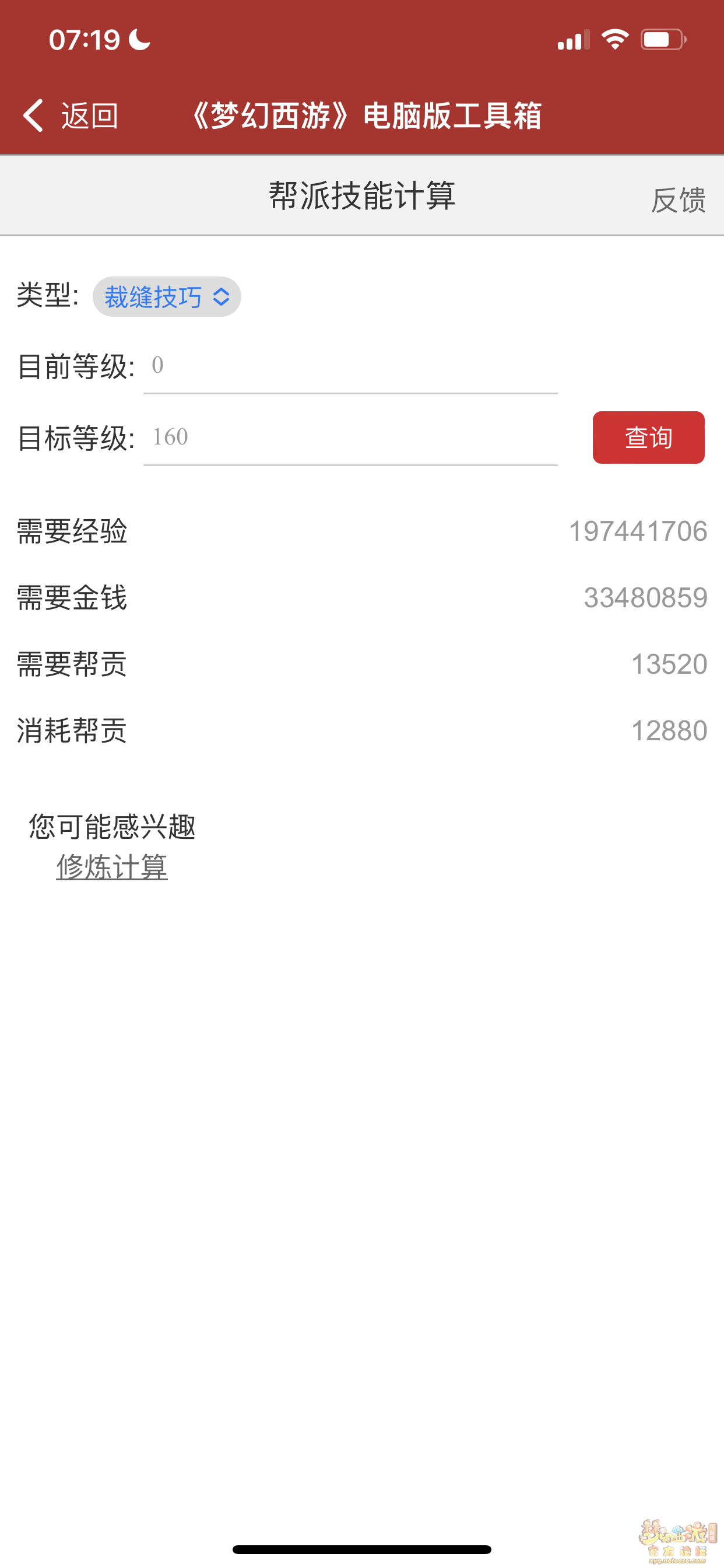Viewport: 724px width, 1568px height.
Task: Tap the red 查询 button
Action: (x=648, y=437)
